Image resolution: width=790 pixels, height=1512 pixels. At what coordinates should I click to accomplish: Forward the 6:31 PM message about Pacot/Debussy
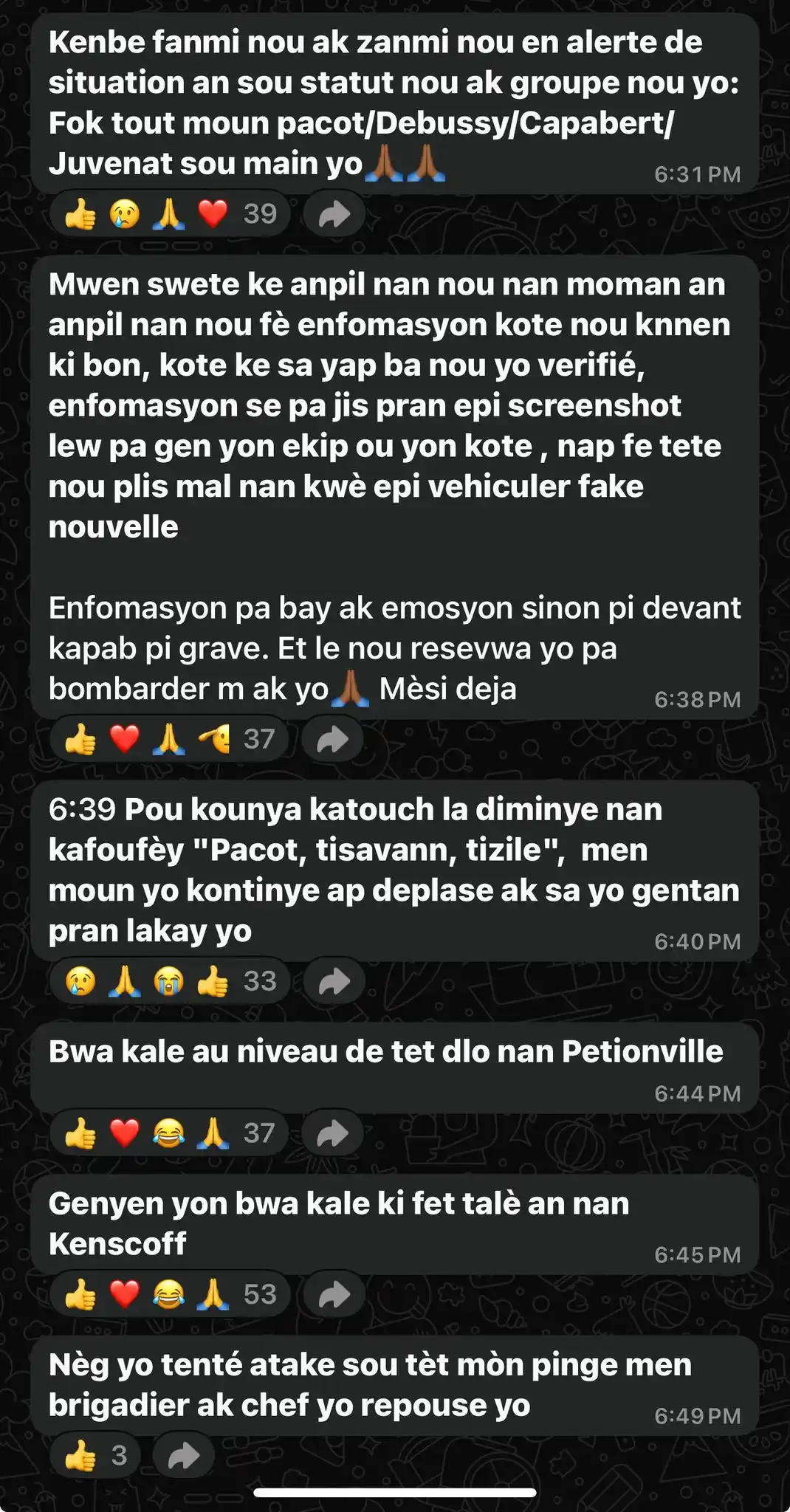point(334,215)
